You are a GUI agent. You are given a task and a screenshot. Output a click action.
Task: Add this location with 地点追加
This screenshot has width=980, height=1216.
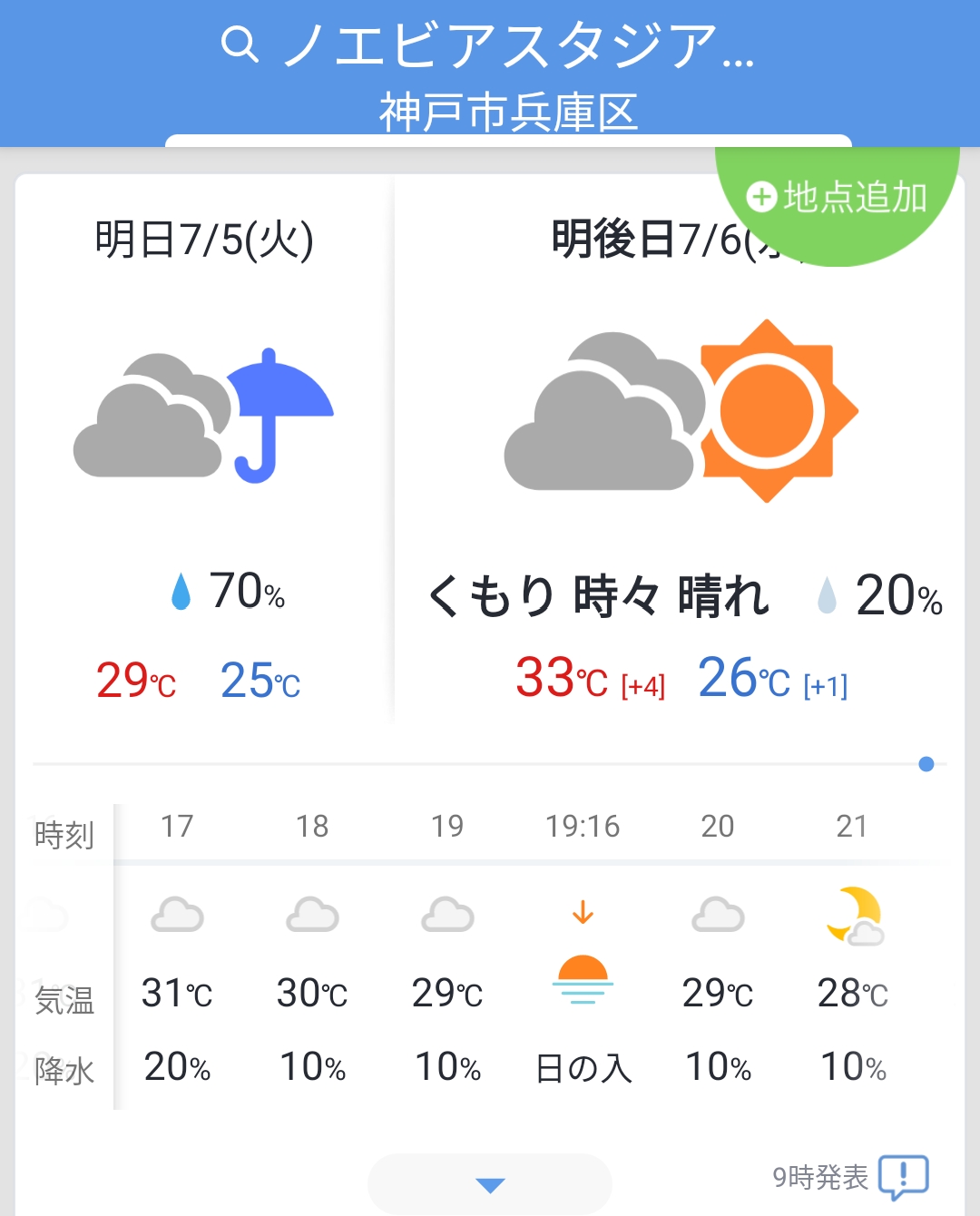pos(837,197)
